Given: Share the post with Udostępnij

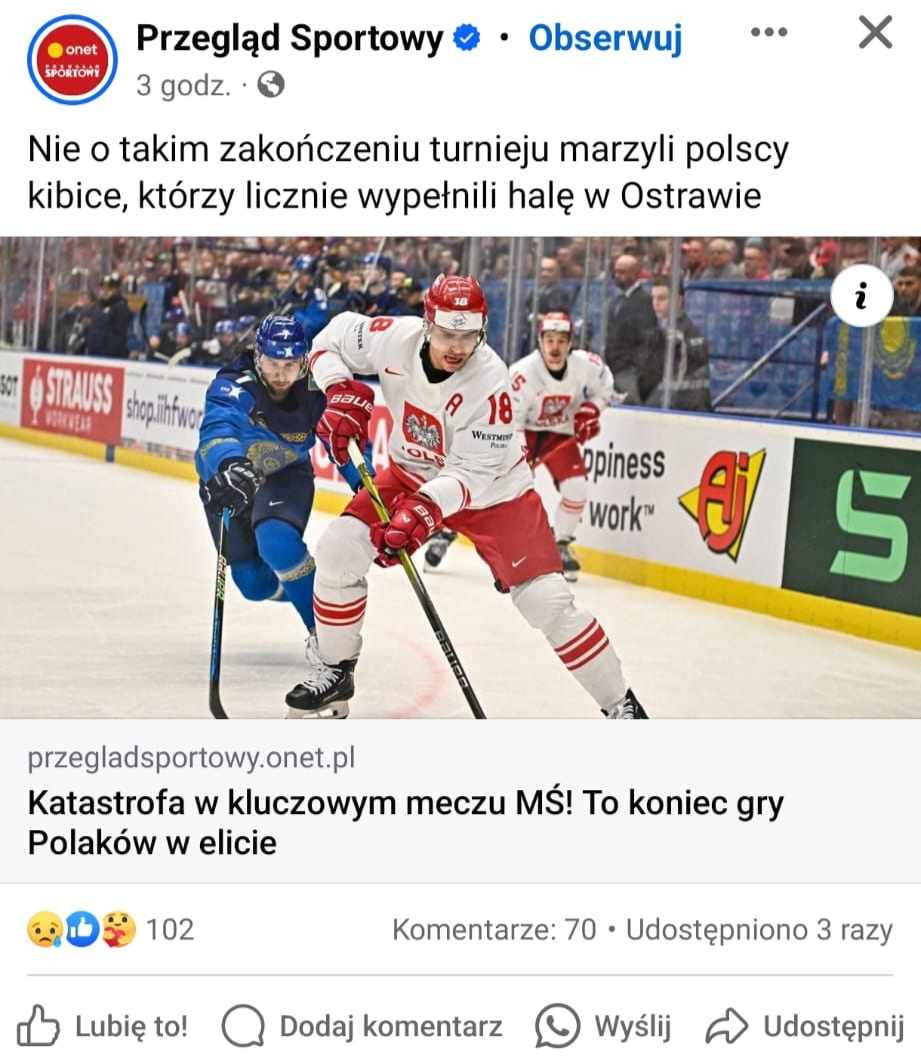Looking at the screenshot, I should pyautogui.click(x=806, y=1026).
